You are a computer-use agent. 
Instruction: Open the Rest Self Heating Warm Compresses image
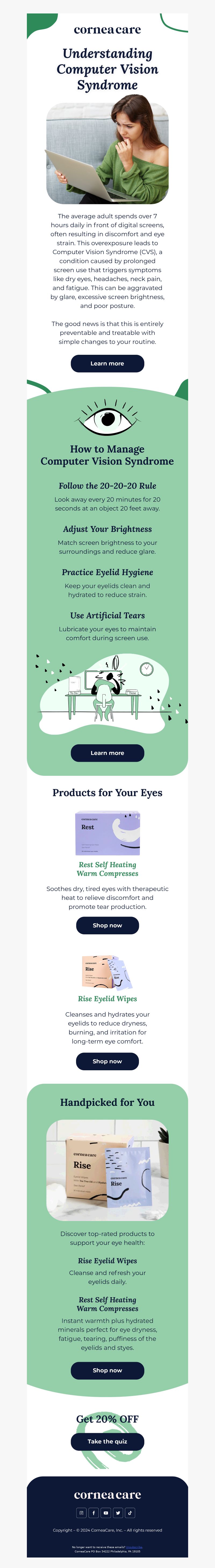[x=107, y=833]
